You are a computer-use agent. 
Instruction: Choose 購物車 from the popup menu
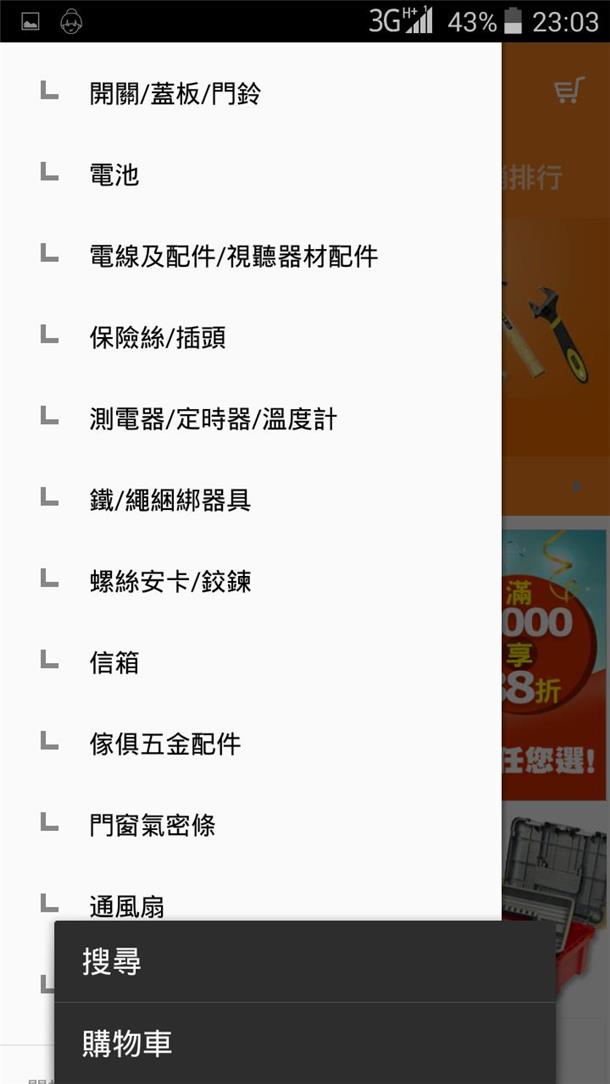pos(305,1043)
